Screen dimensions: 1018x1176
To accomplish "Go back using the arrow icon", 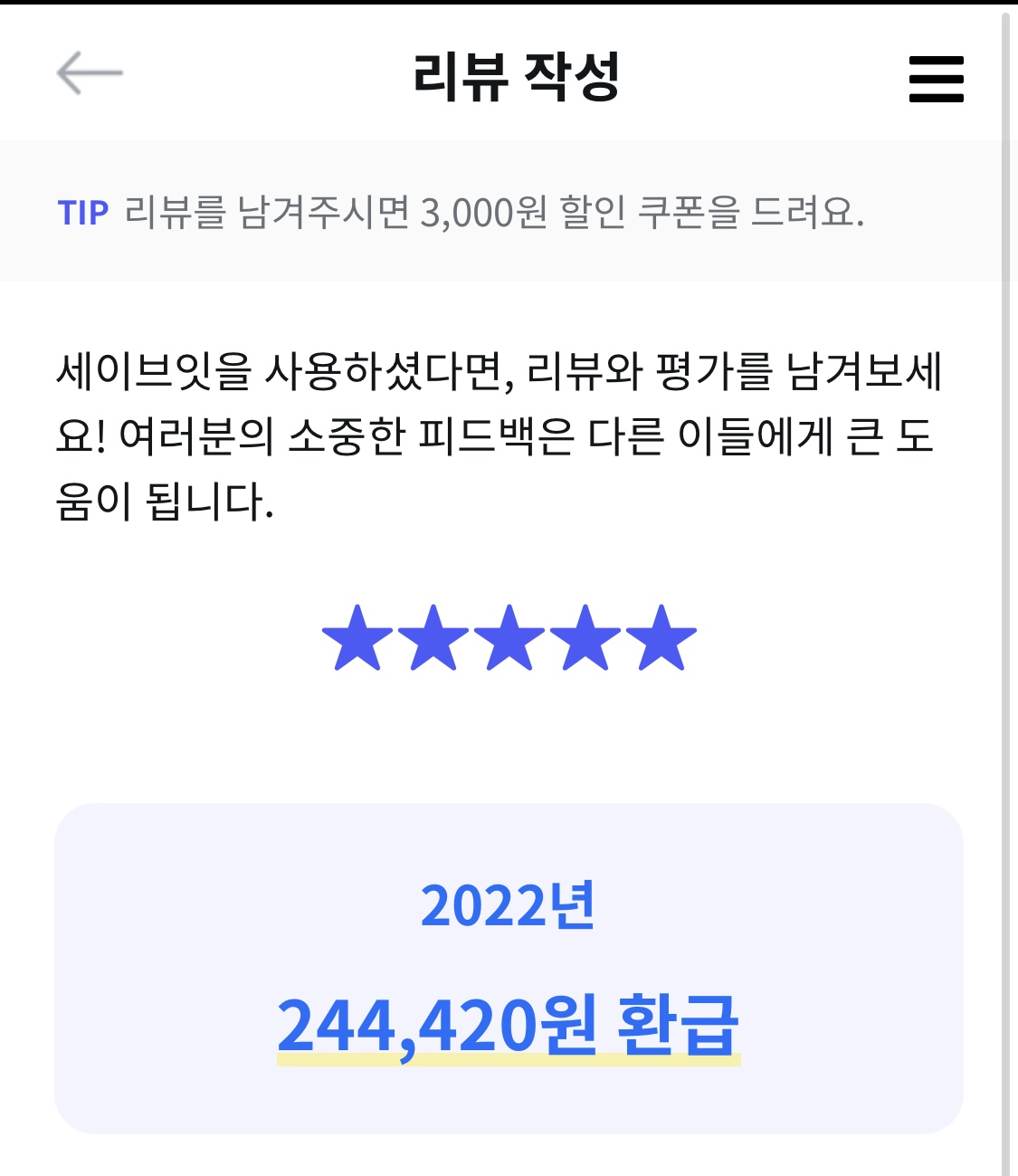I will (89, 73).
